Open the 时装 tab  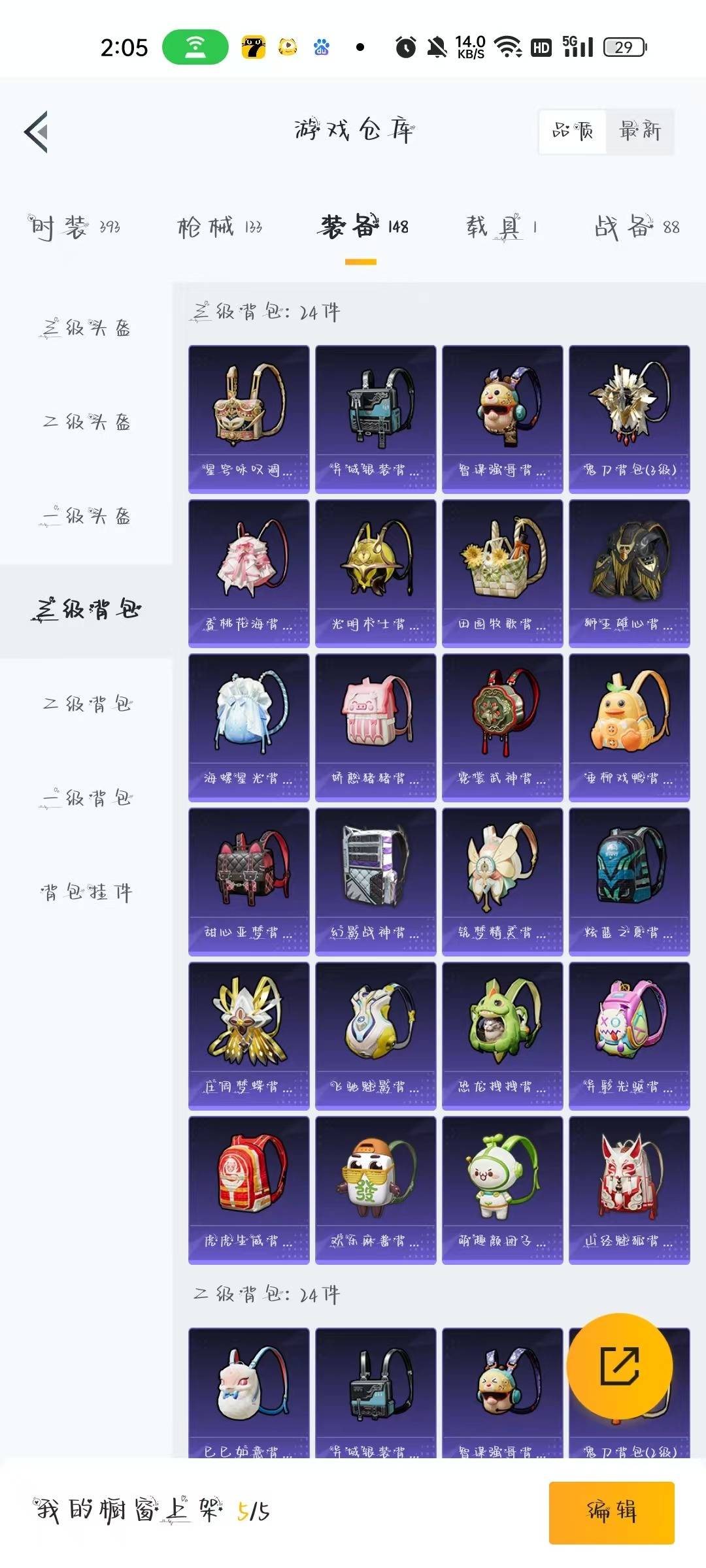pyautogui.click(x=74, y=227)
